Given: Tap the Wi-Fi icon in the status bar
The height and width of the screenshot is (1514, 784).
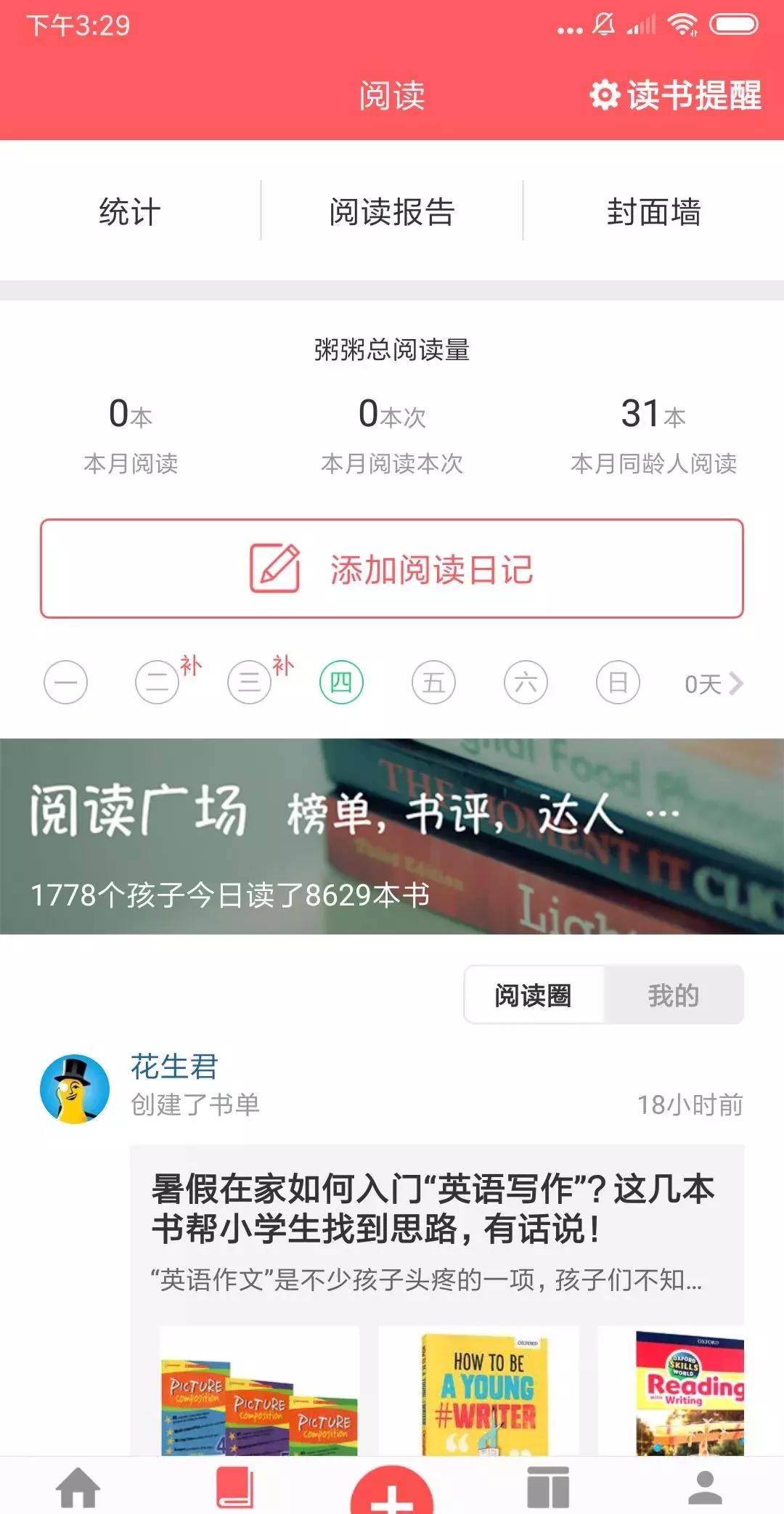Looking at the screenshot, I should [x=681, y=23].
